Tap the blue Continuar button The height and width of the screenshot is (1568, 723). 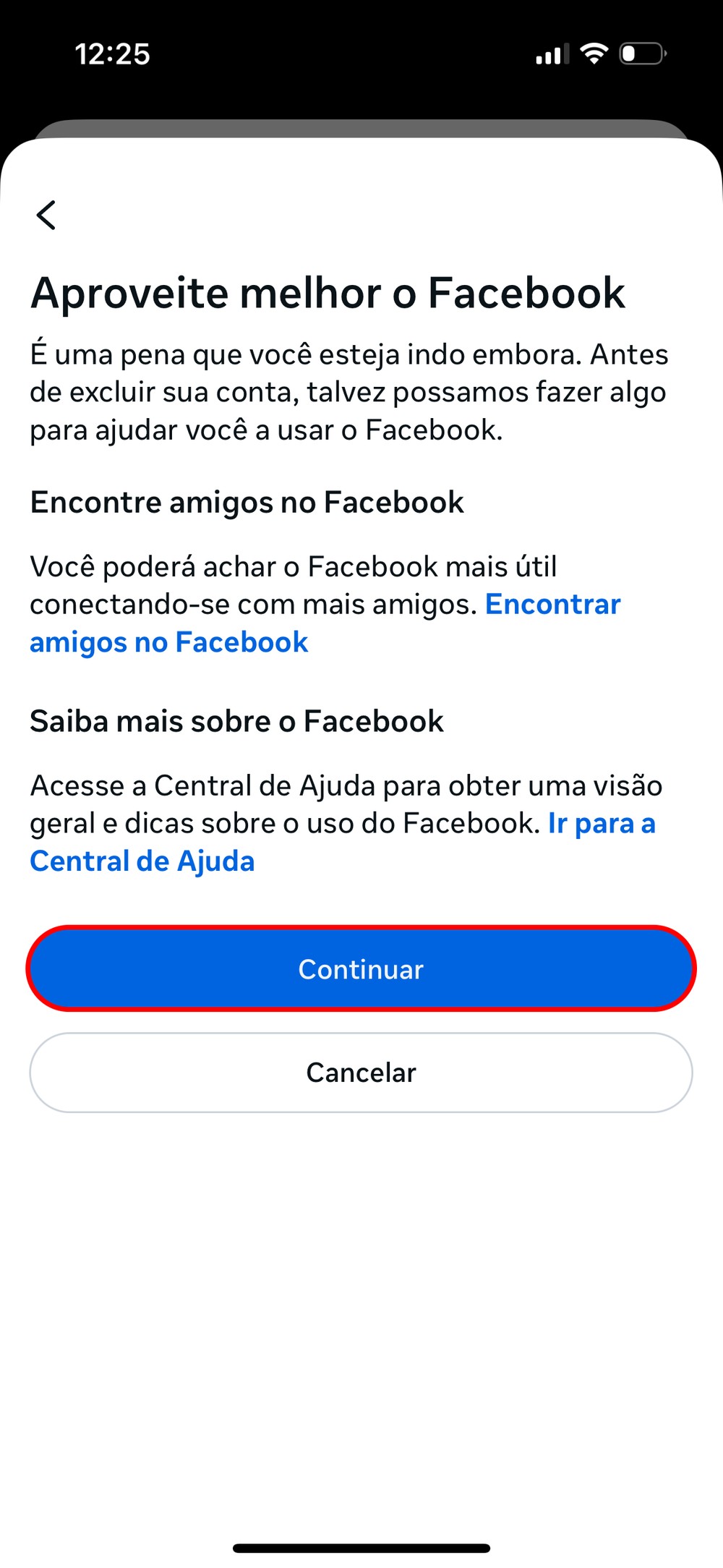(x=361, y=968)
